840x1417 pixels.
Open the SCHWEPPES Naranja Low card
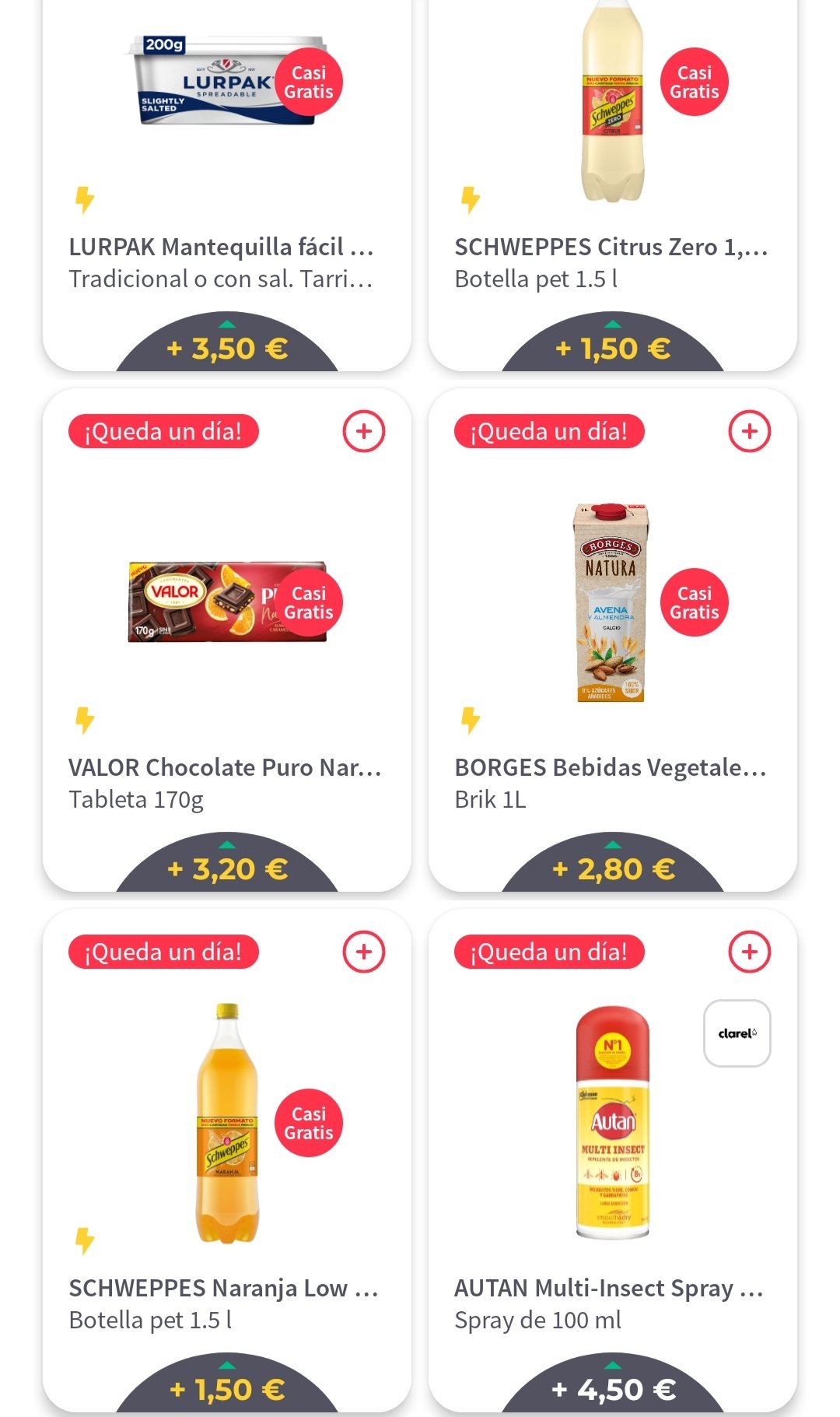(226, 1159)
